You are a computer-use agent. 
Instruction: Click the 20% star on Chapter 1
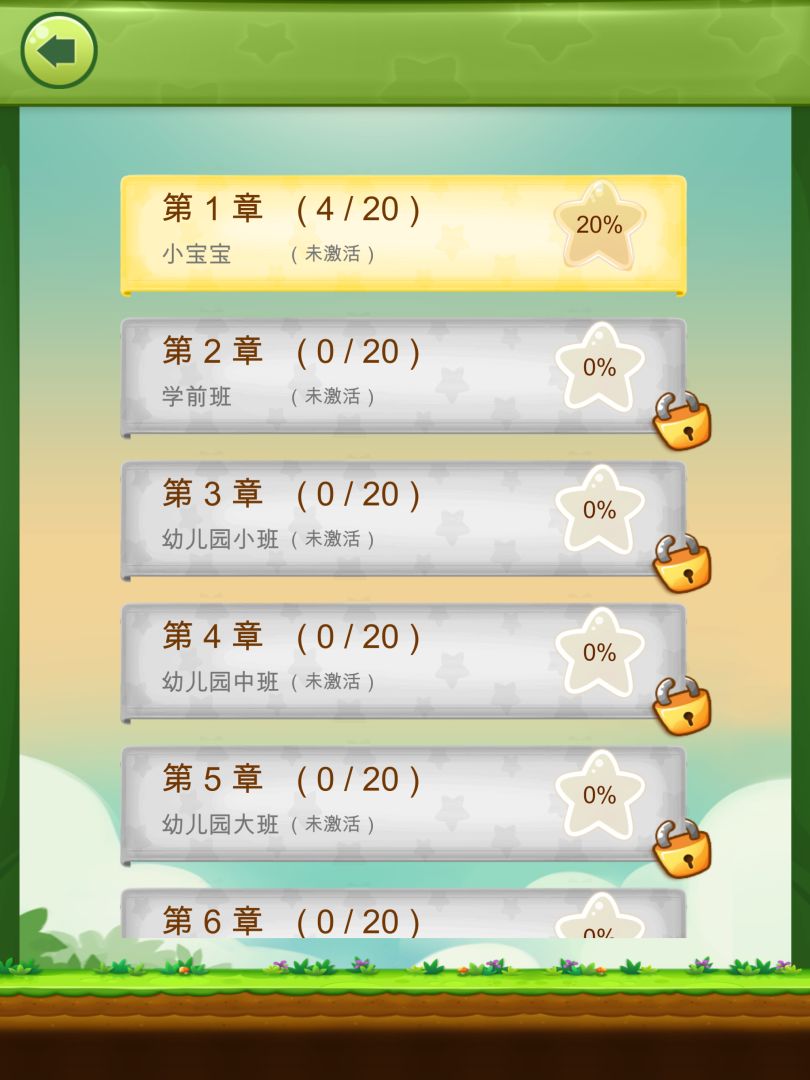tap(599, 224)
